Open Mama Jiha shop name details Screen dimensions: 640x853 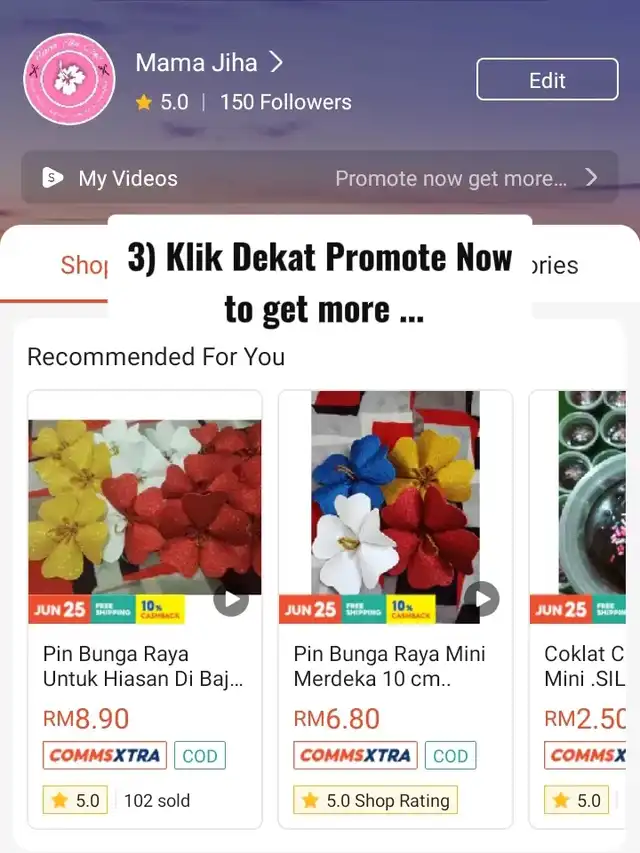210,62
